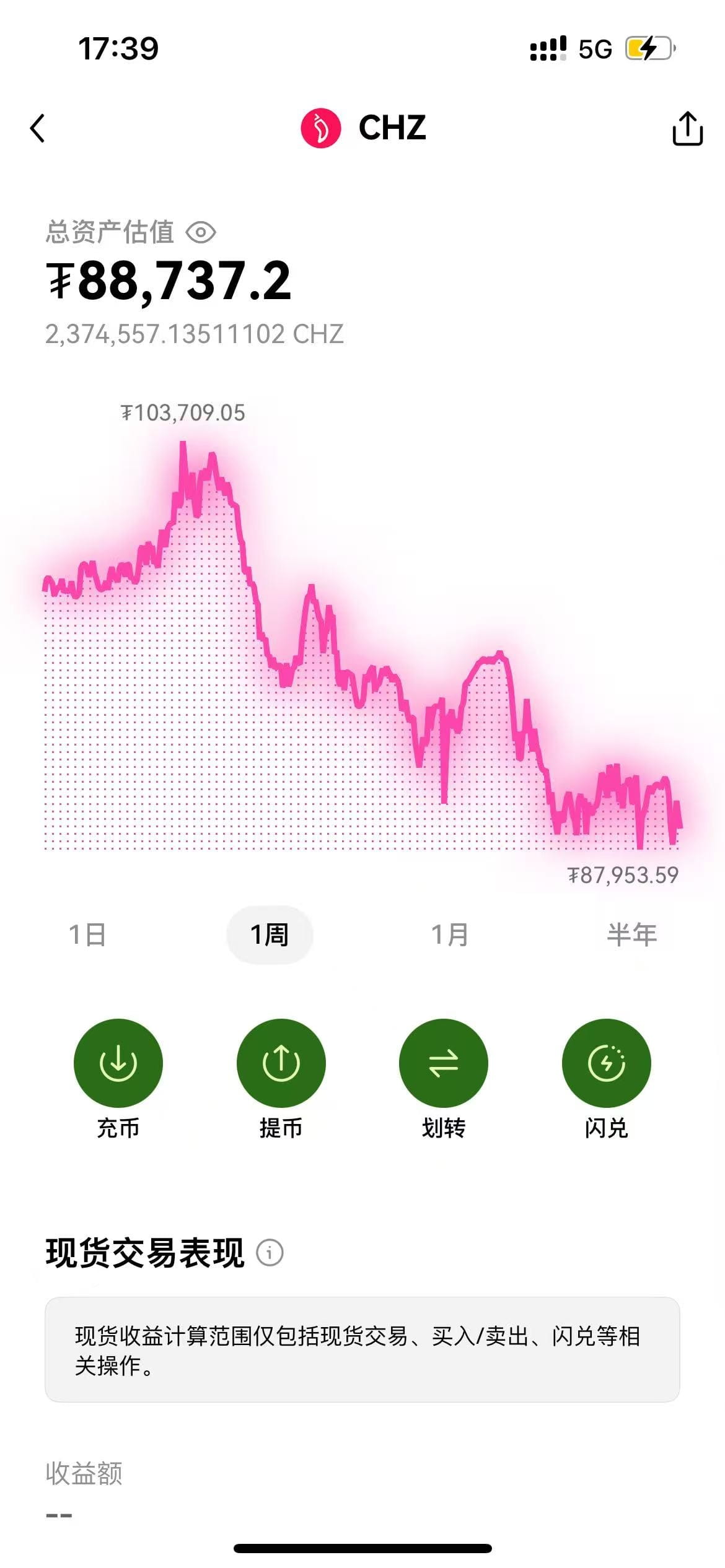View info about 现货交易表现
725x1568 pixels.
[270, 1253]
